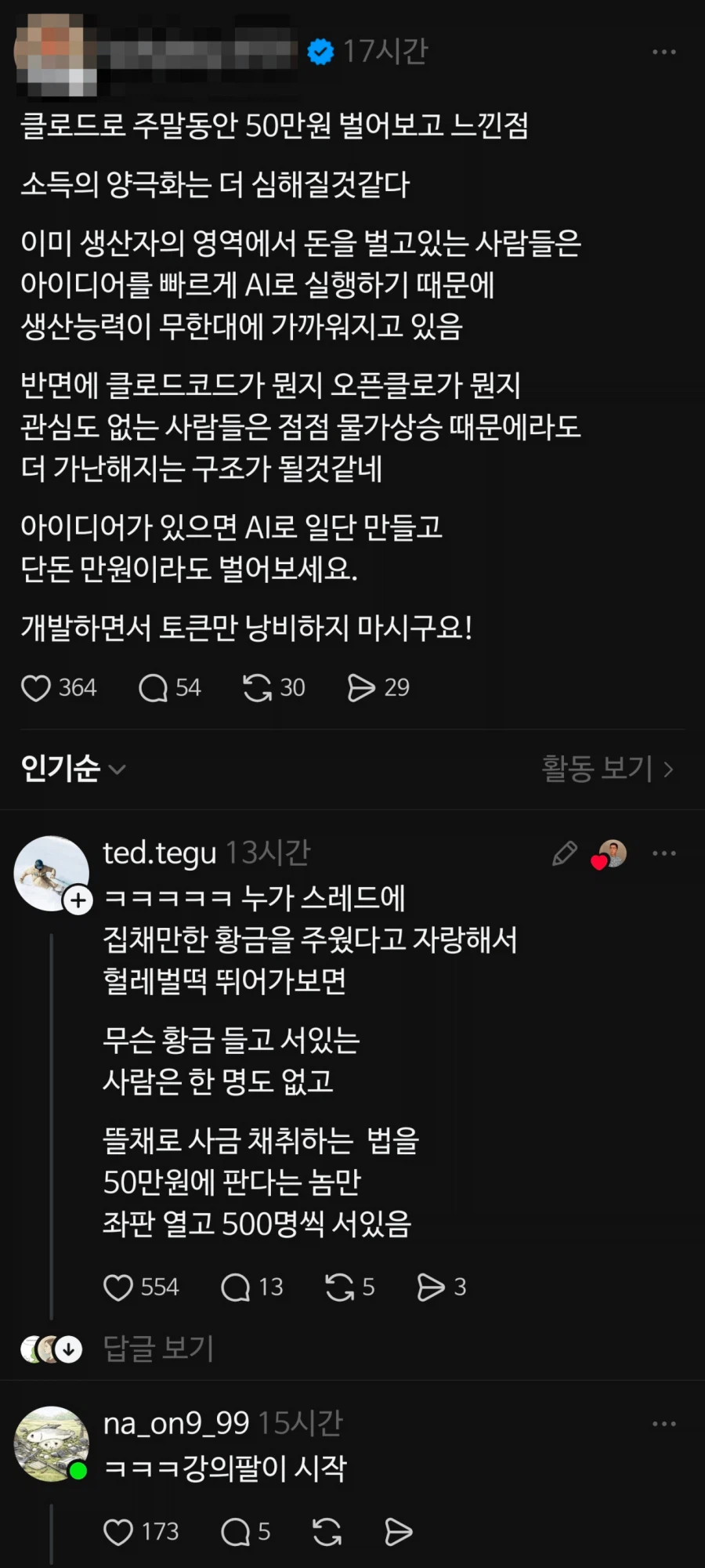The width and height of the screenshot is (705, 1568).
Task: Tap the plus follow badge on ted.tegu's avatar
Action: tap(77, 900)
